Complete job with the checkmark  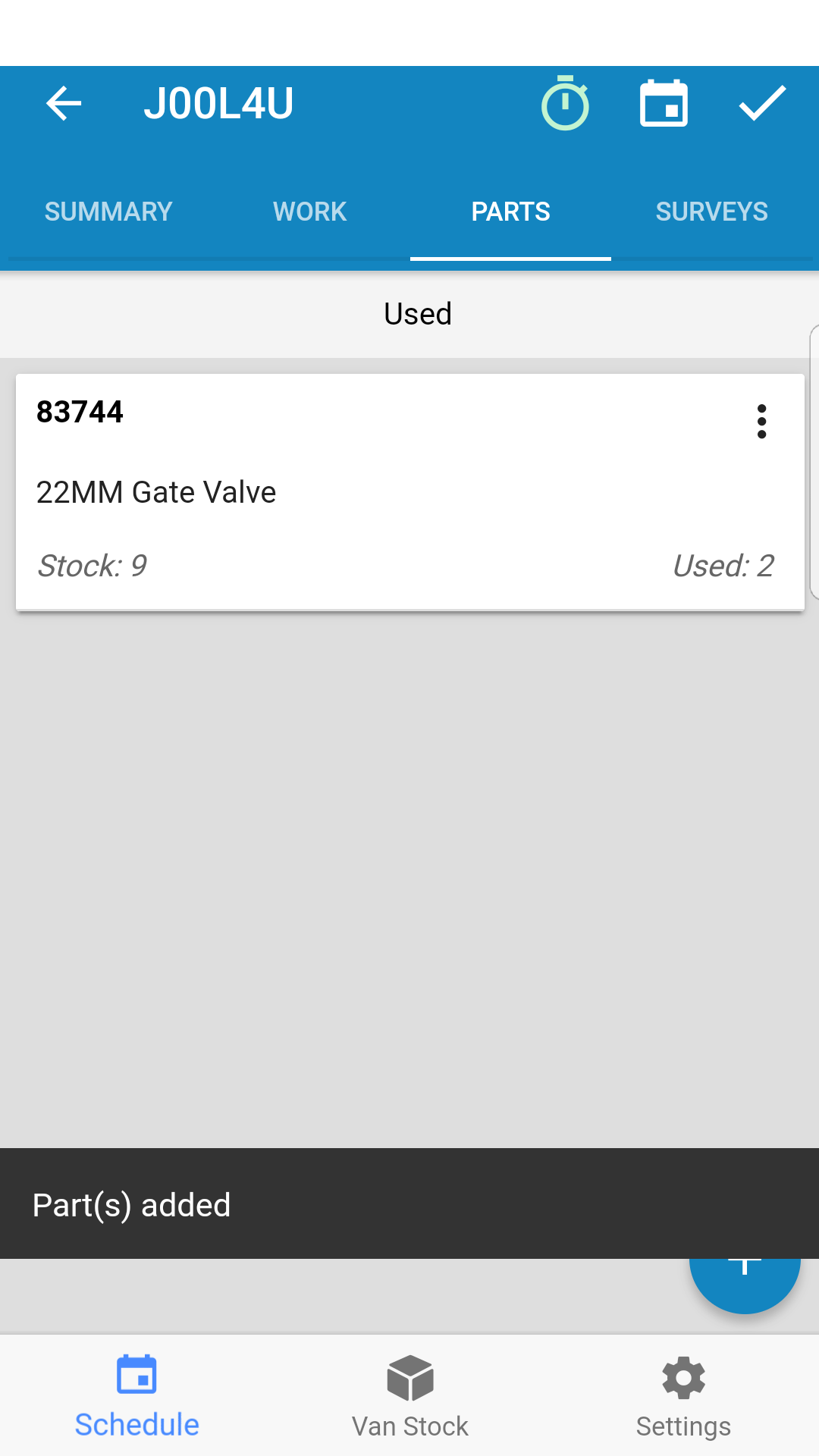(x=763, y=103)
